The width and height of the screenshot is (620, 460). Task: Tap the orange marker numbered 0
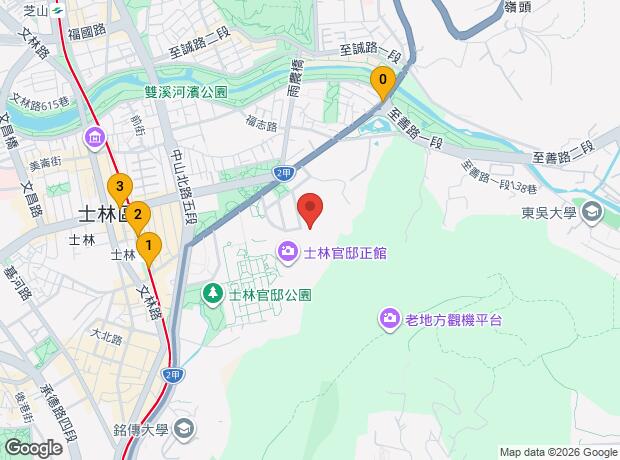[382, 81]
